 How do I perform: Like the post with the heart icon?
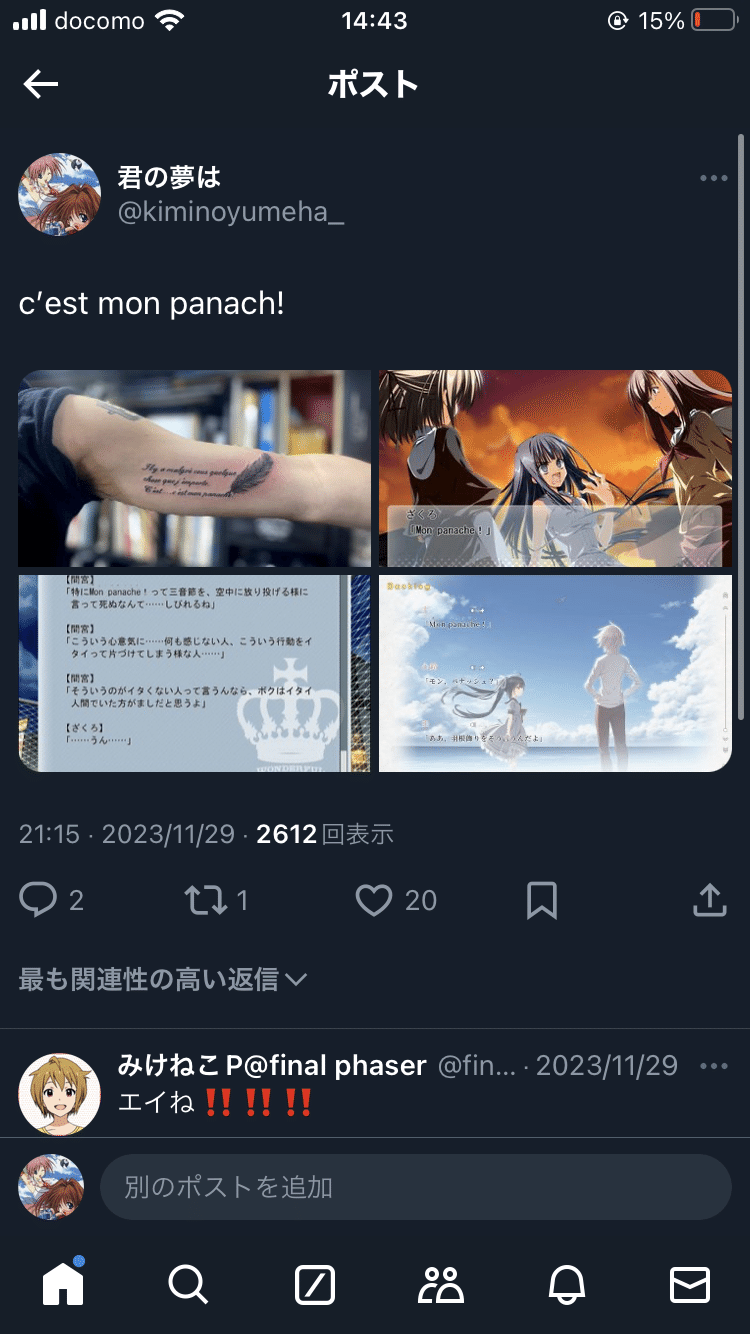point(374,900)
